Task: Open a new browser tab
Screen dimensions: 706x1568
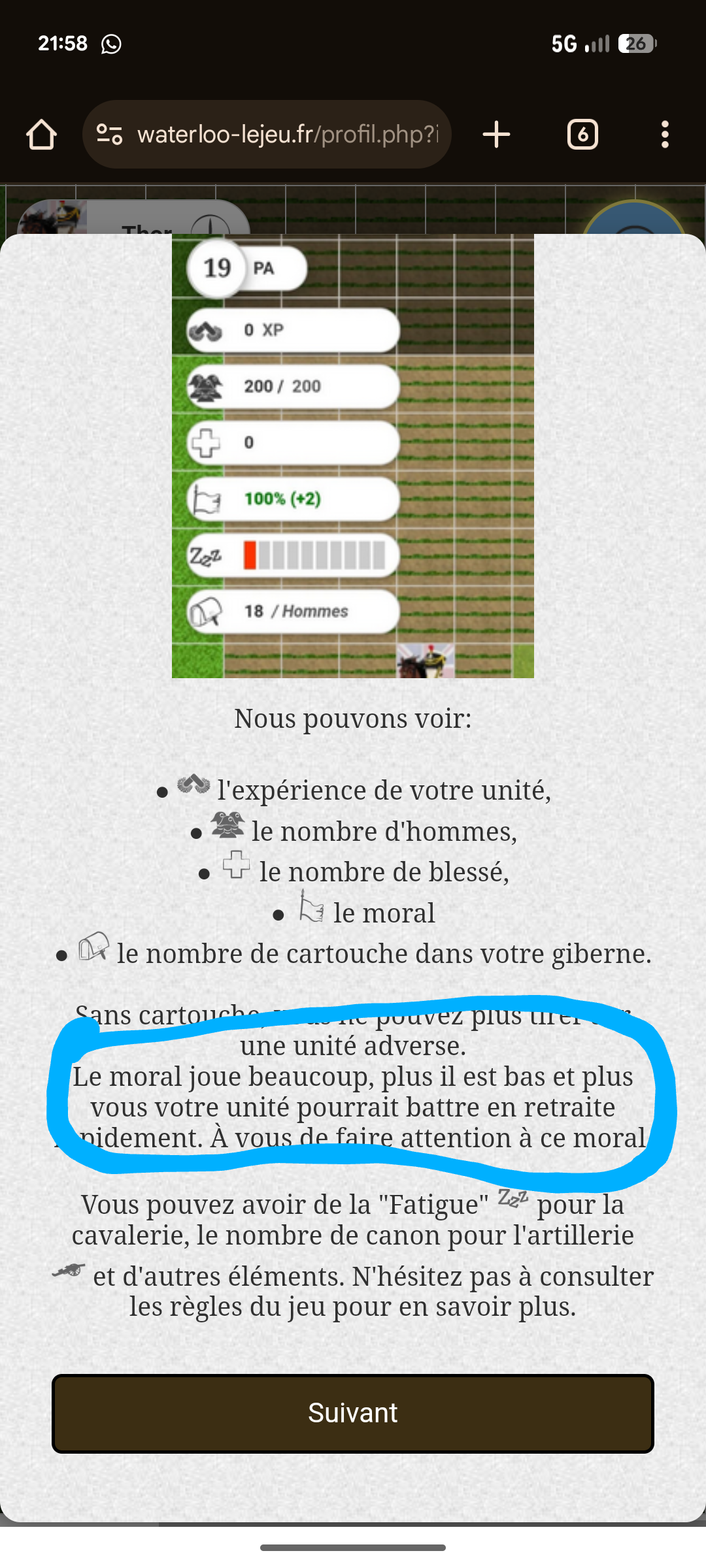Action: 496,135
